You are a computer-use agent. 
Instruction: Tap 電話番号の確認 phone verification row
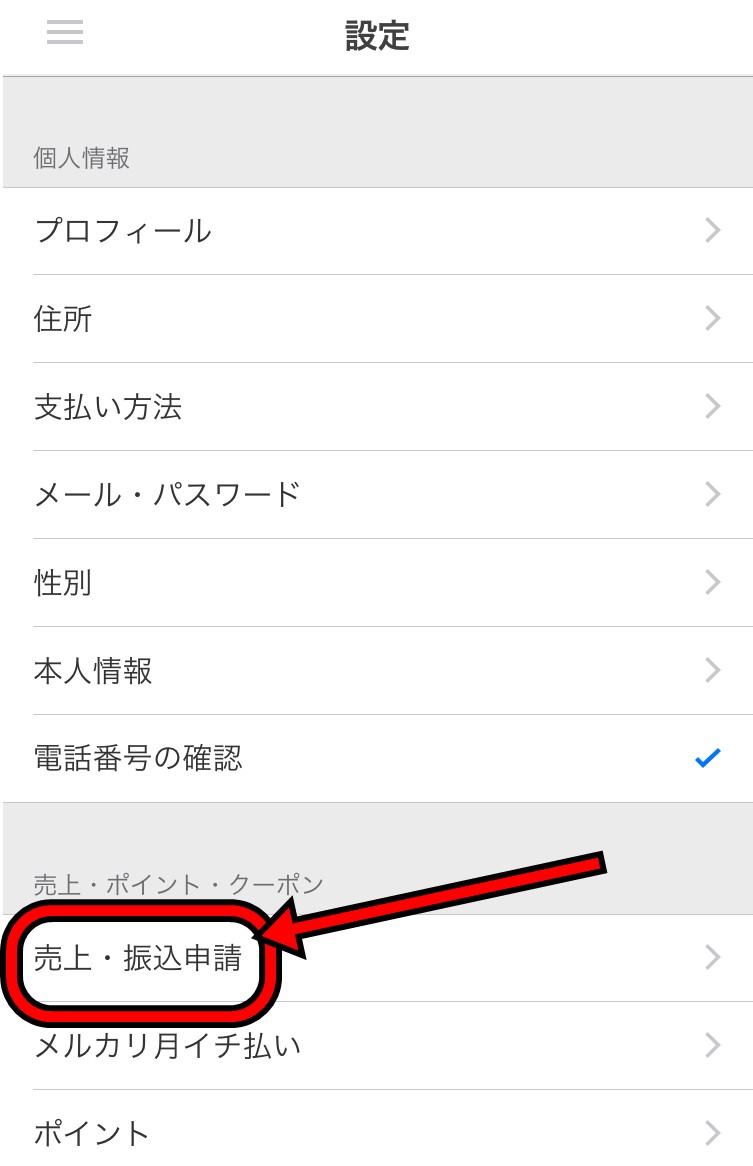click(376, 759)
